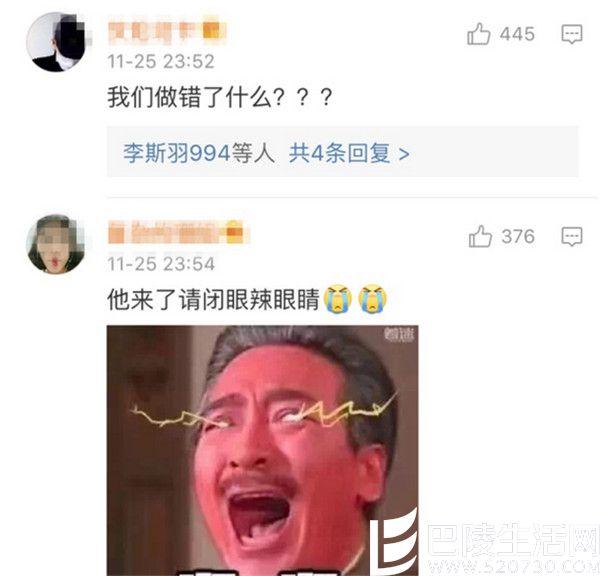Like the comment "我们做错了什么？？？"
The width and height of the screenshot is (600, 576).
[480, 35]
